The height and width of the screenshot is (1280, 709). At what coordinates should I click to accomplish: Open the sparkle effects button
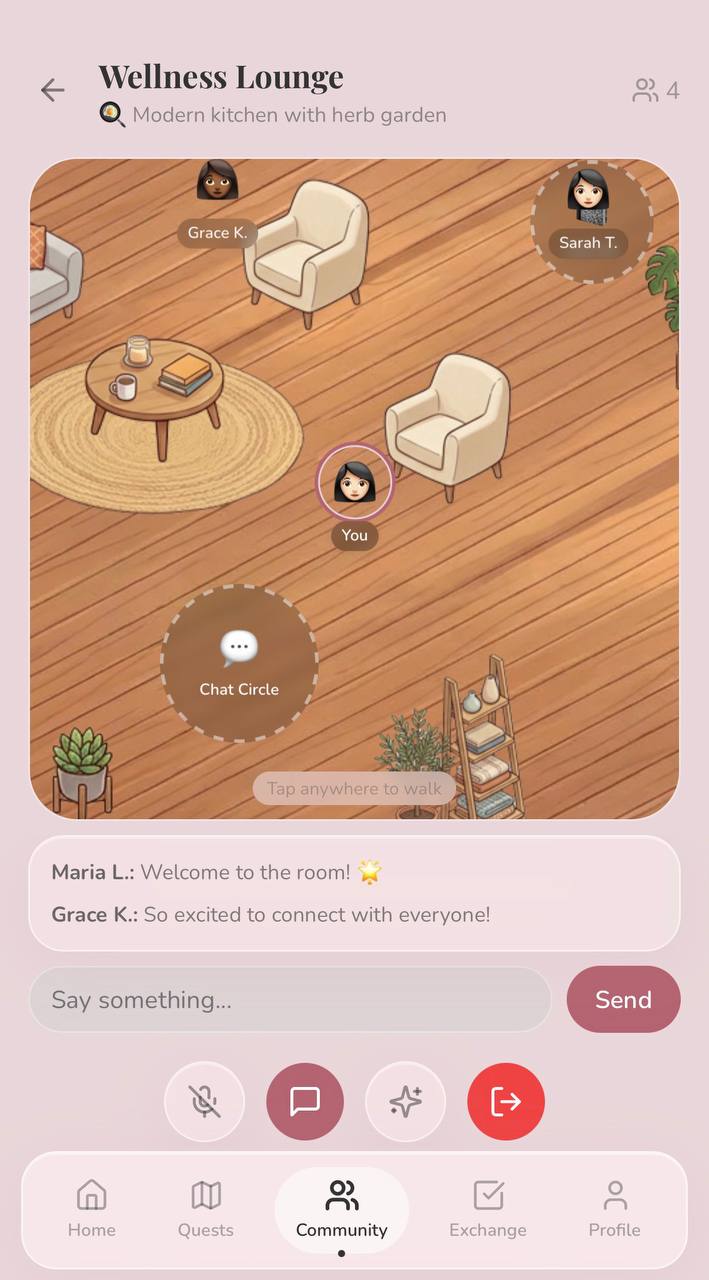[x=405, y=1101]
